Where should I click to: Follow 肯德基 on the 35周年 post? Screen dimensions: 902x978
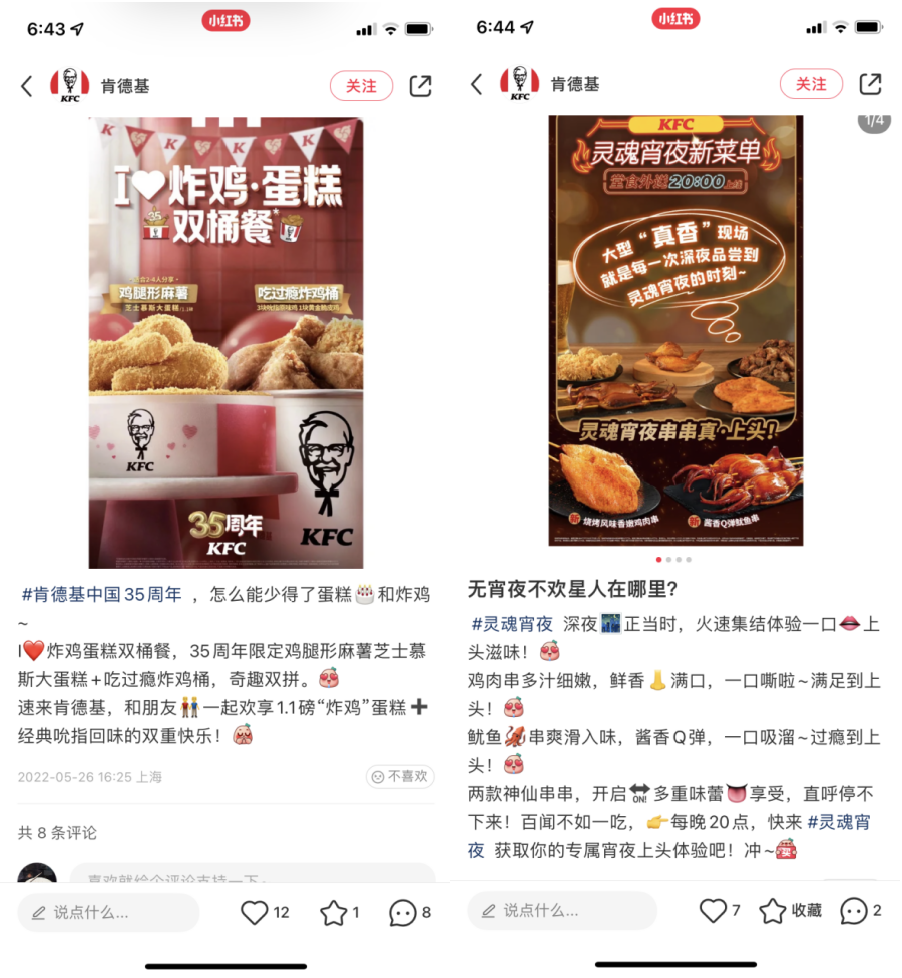(361, 86)
